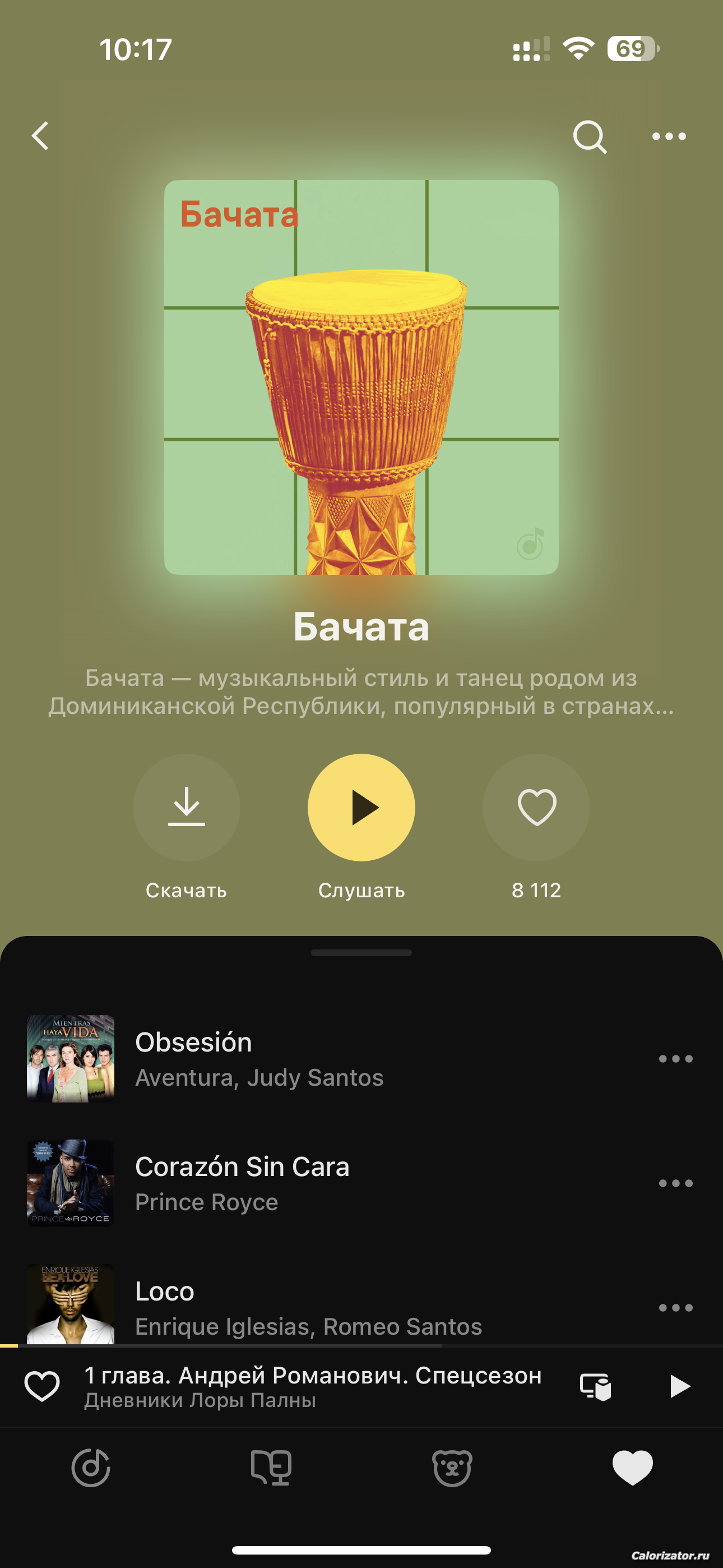The height and width of the screenshot is (1568, 723).
Task: Like the Бачата playlist
Action: click(536, 807)
